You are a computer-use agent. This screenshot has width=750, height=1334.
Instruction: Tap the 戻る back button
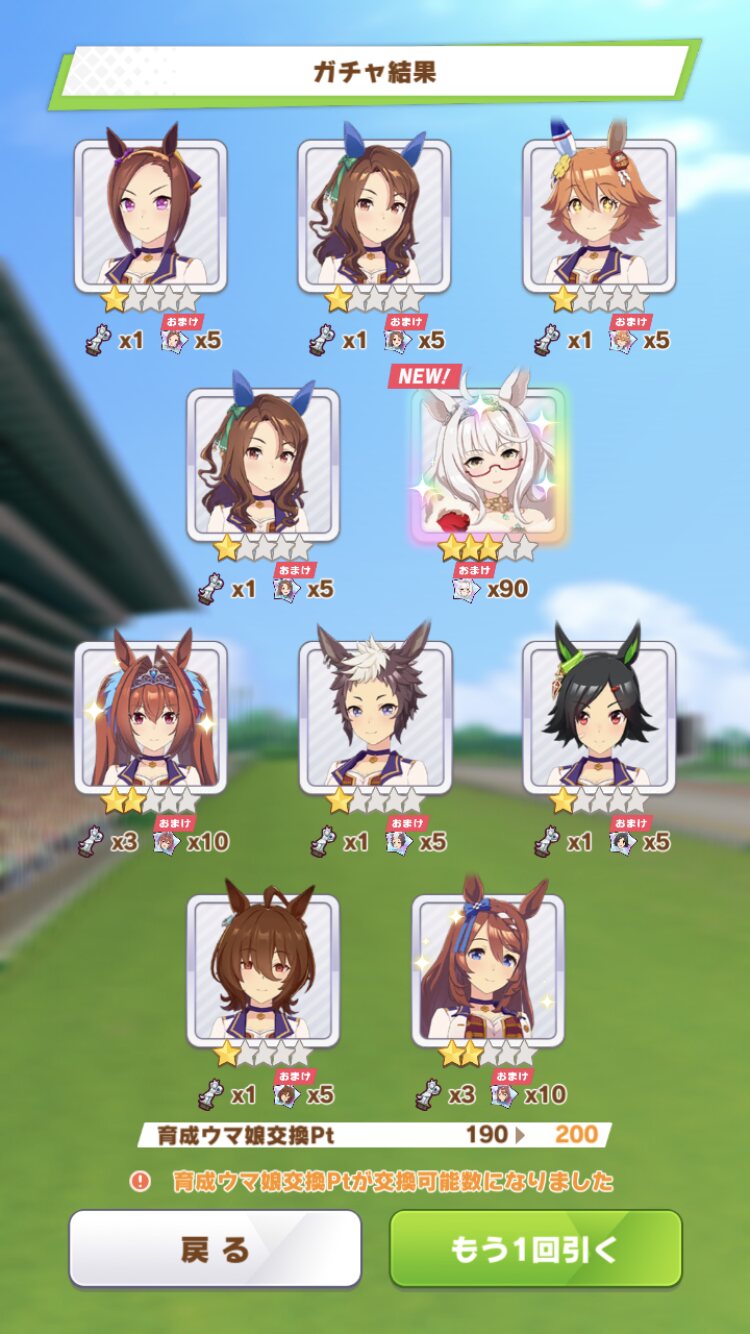[214, 1248]
